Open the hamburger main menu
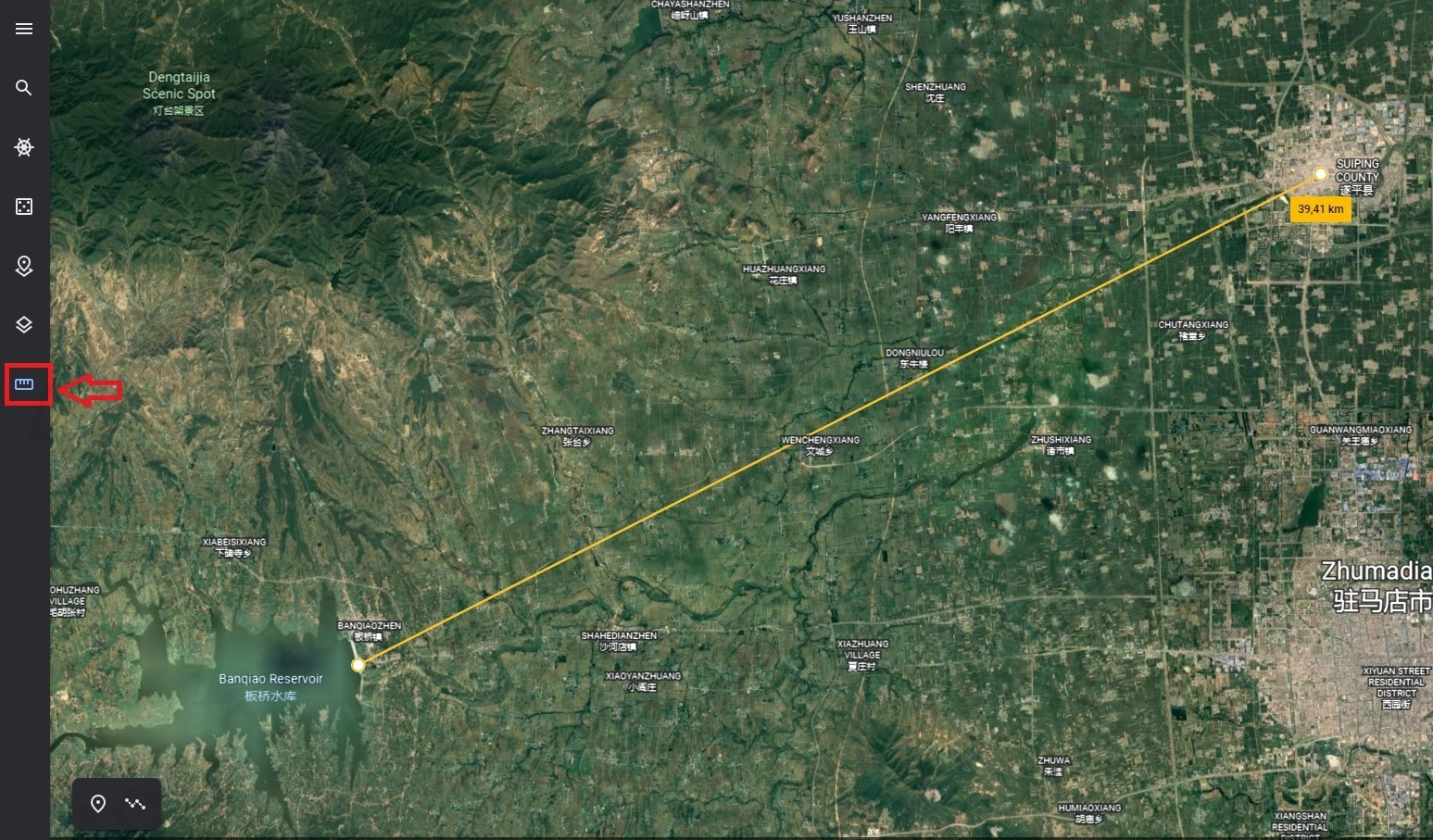The width and height of the screenshot is (1433, 840). pyautogui.click(x=24, y=29)
